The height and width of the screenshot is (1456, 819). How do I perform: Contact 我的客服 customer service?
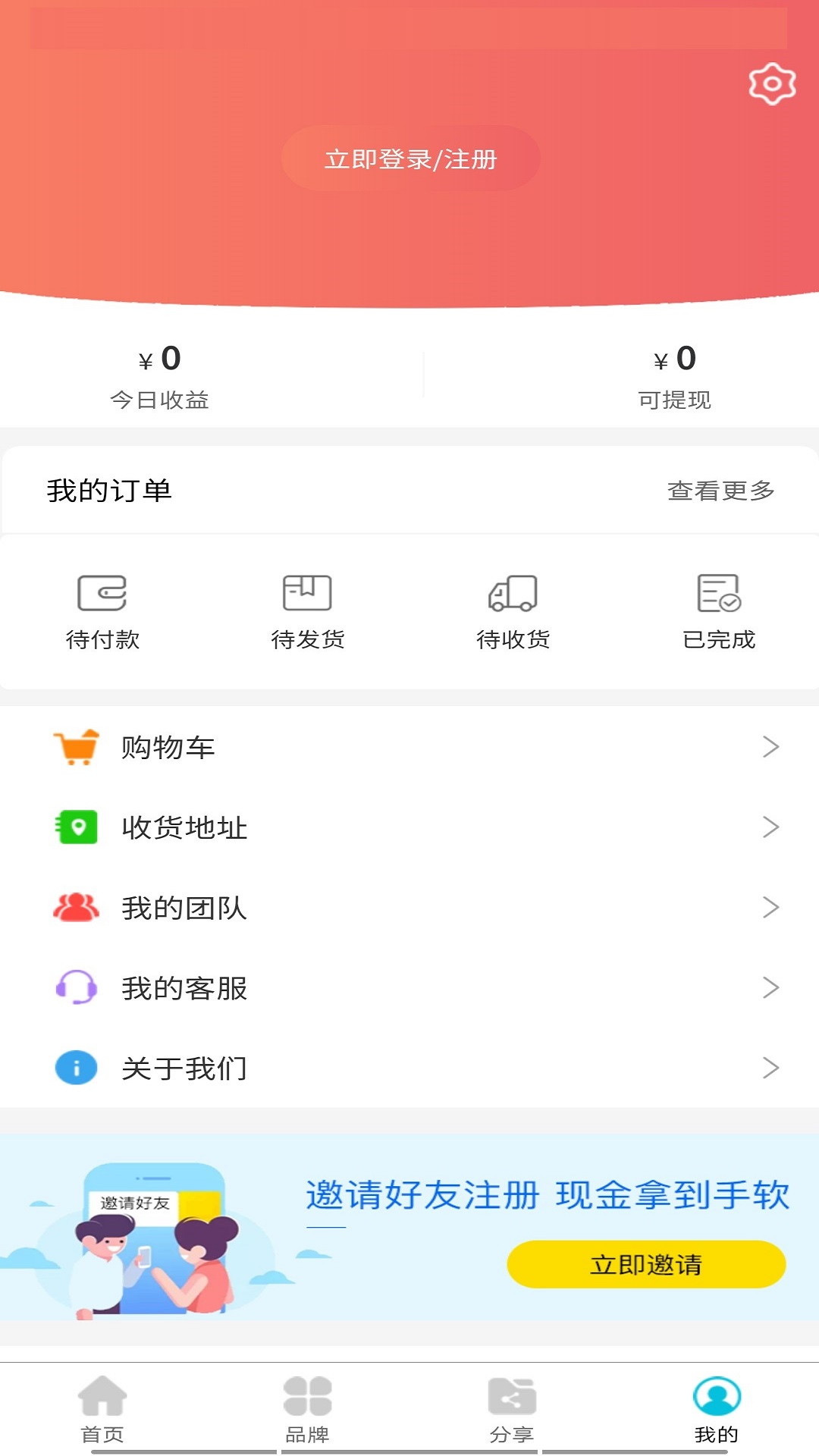[x=409, y=988]
